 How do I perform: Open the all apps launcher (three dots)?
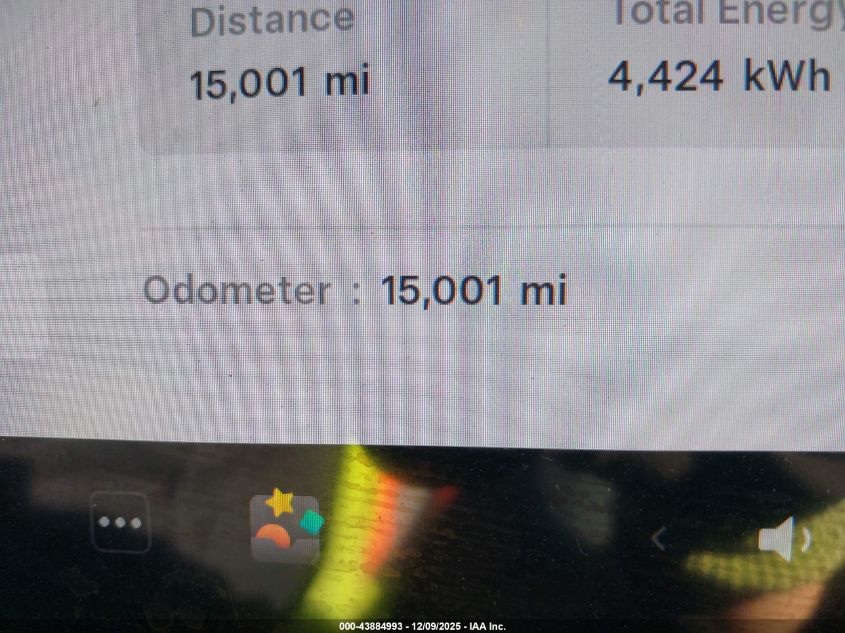[x=120, y=522]
